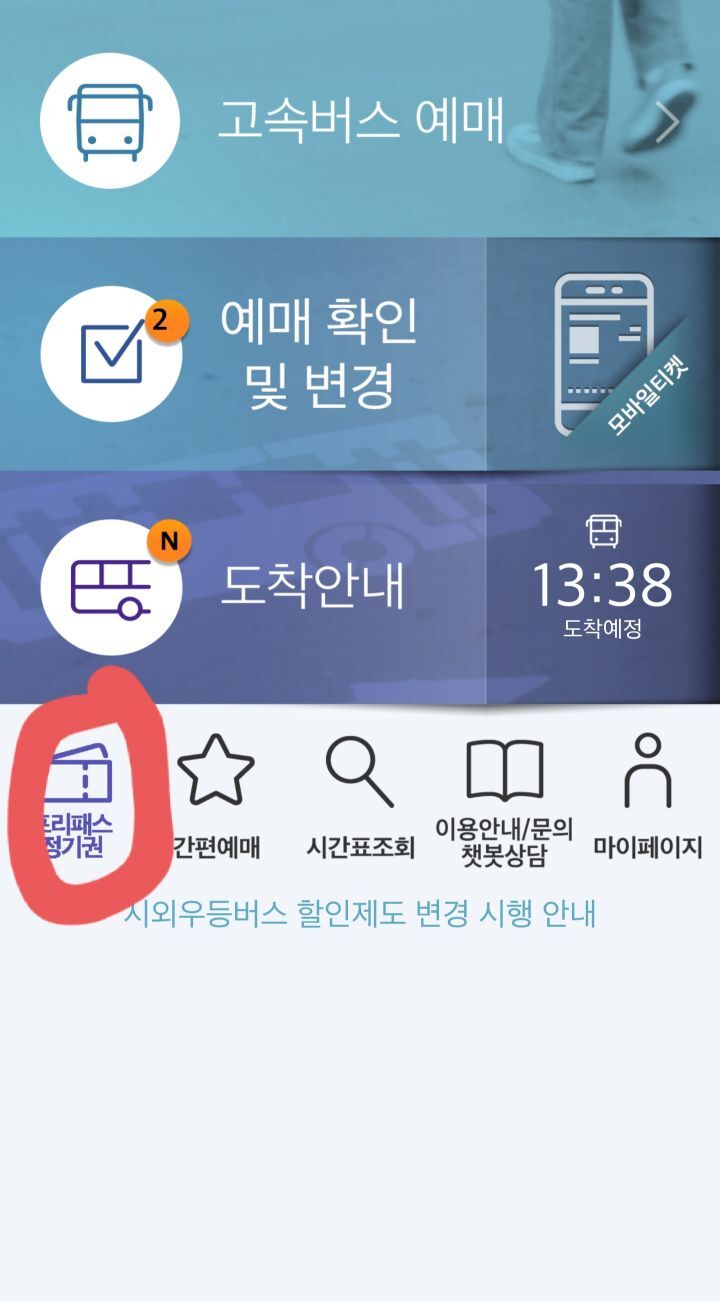
Task: Check the 13:38 도착예정 arrival panel
Action: [602, 586]
